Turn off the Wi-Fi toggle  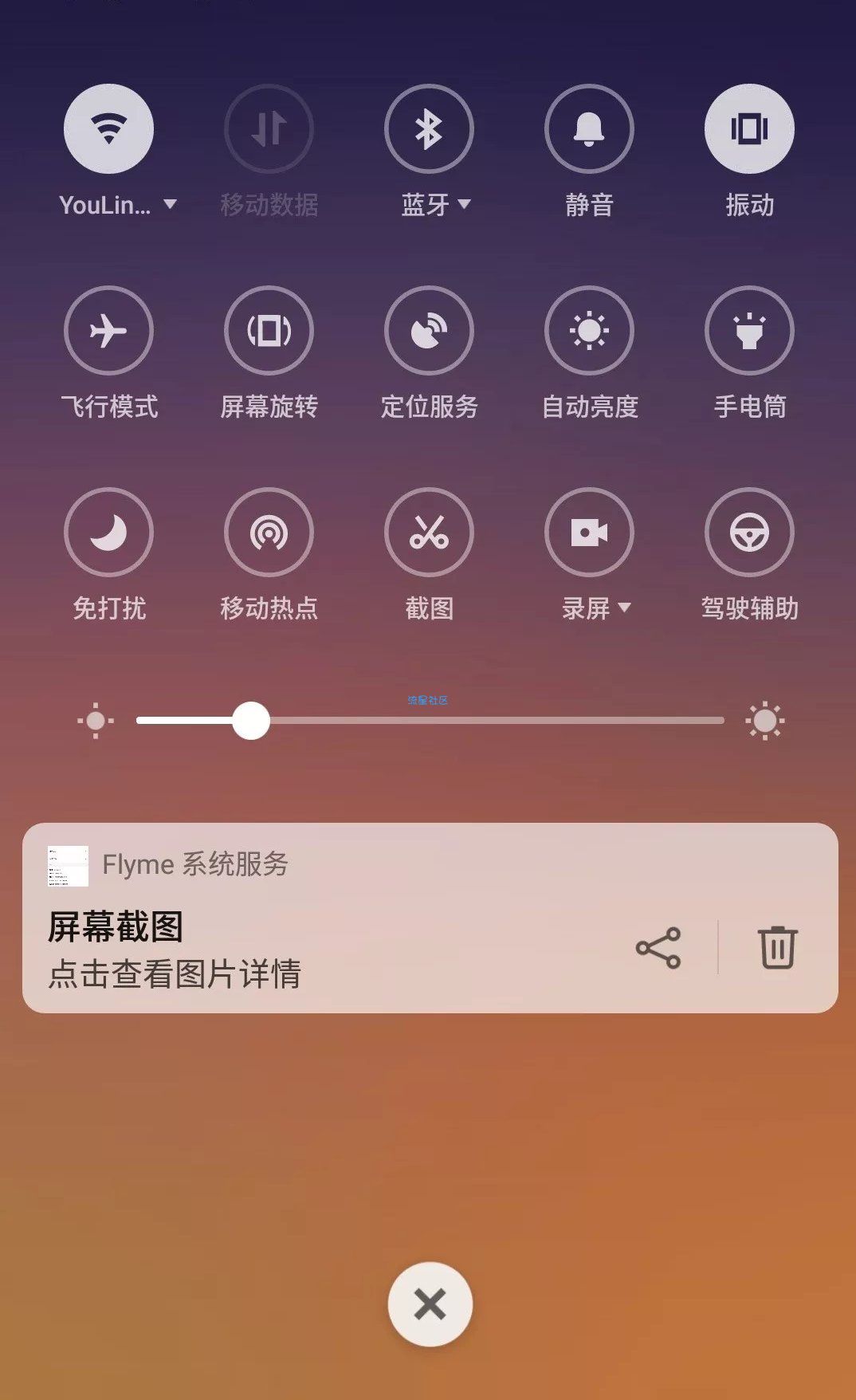(x=108, y=128)
